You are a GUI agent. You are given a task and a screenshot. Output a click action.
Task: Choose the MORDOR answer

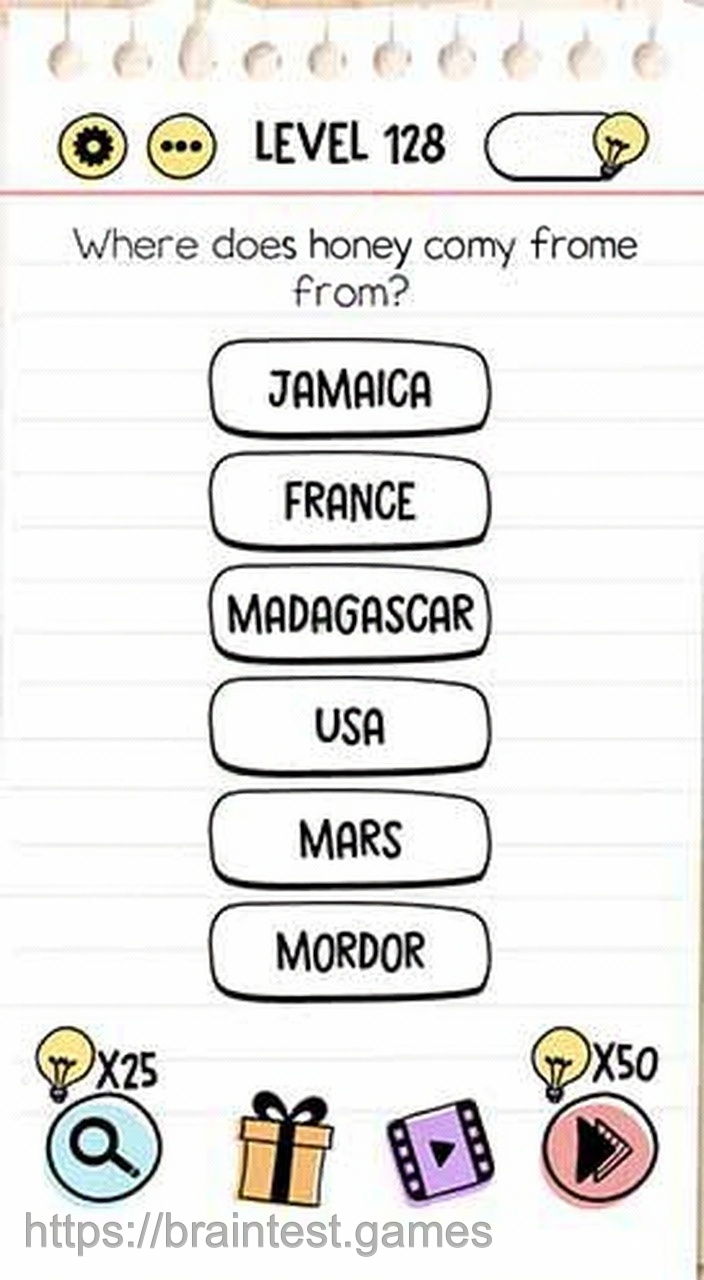tap(350, 952)
